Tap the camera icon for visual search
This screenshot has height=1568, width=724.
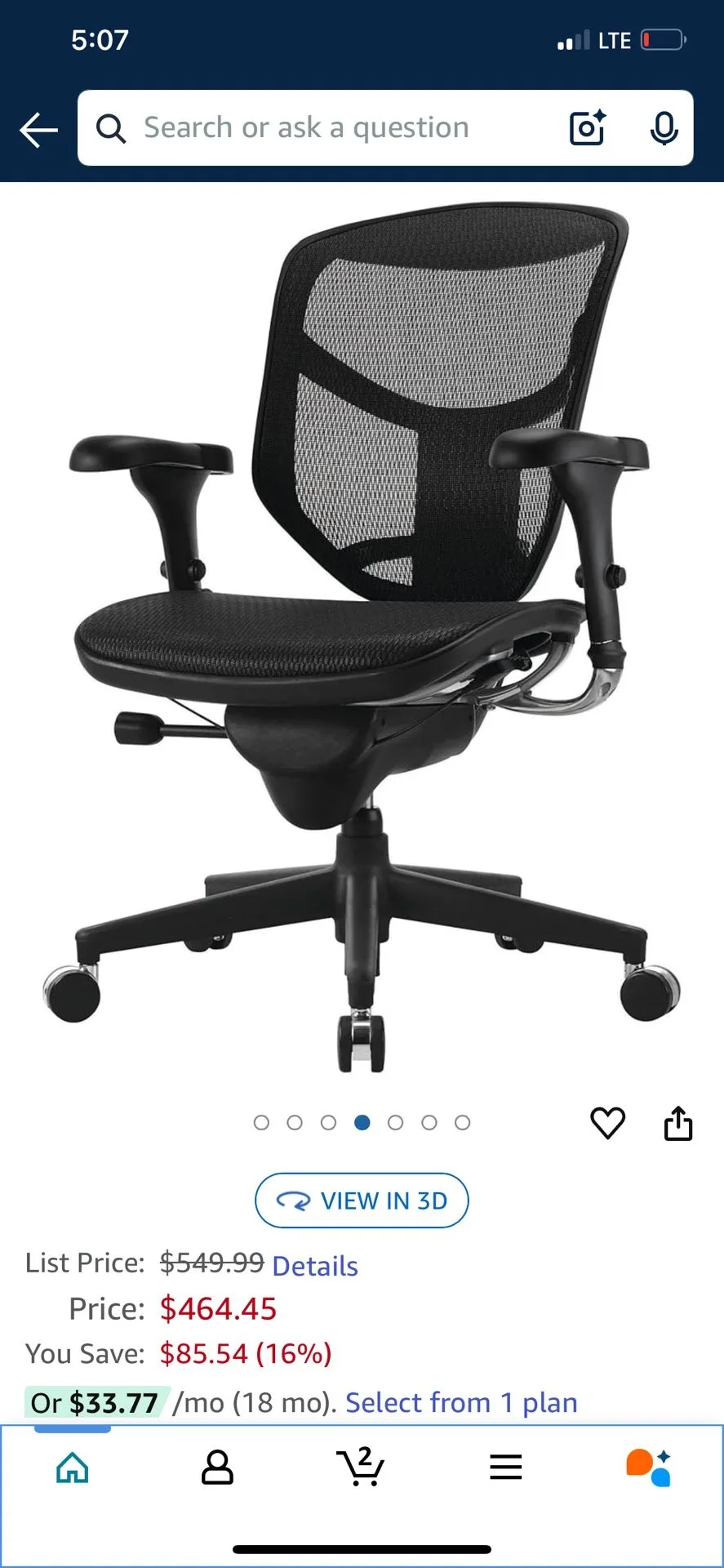tap(586, 128)
